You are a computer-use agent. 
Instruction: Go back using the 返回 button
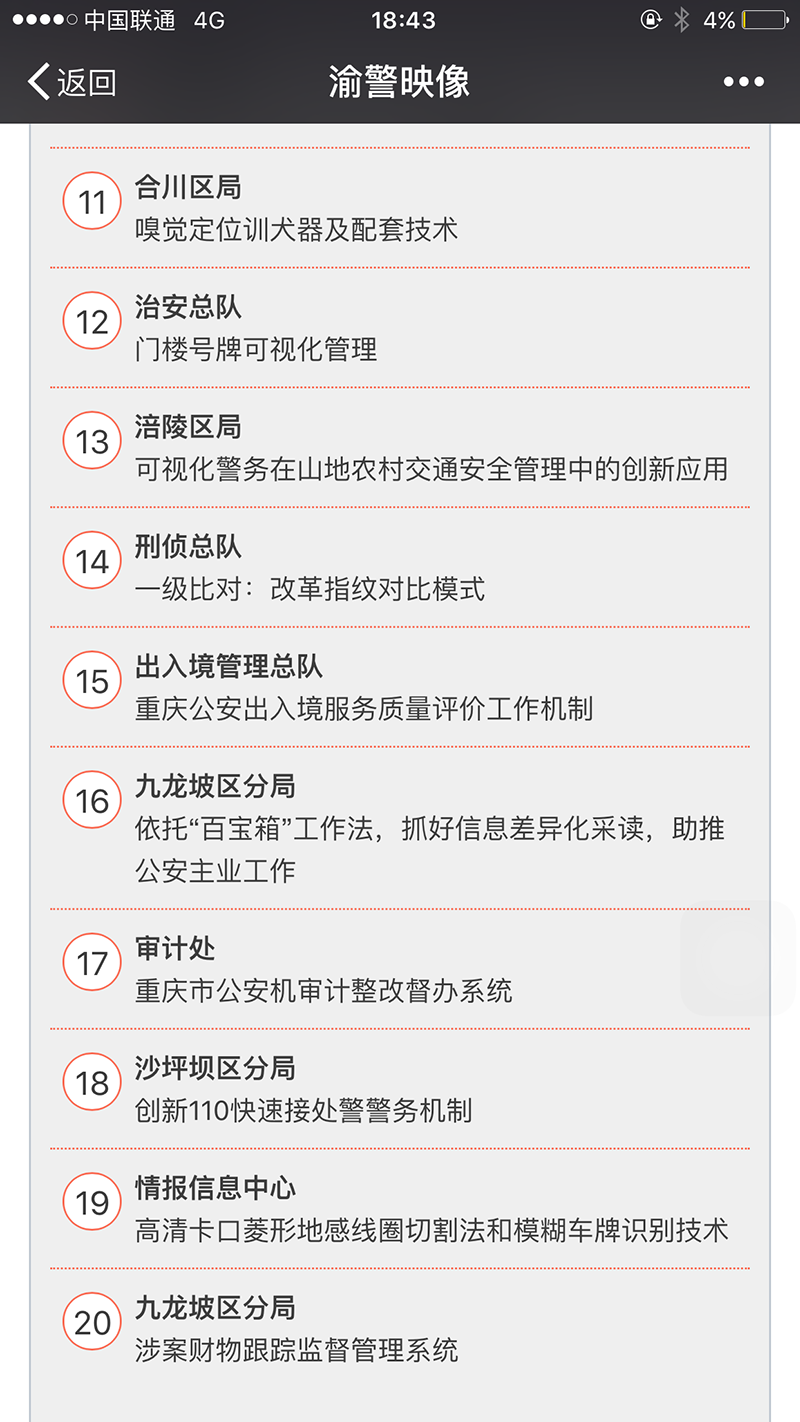tap(72, 82)
